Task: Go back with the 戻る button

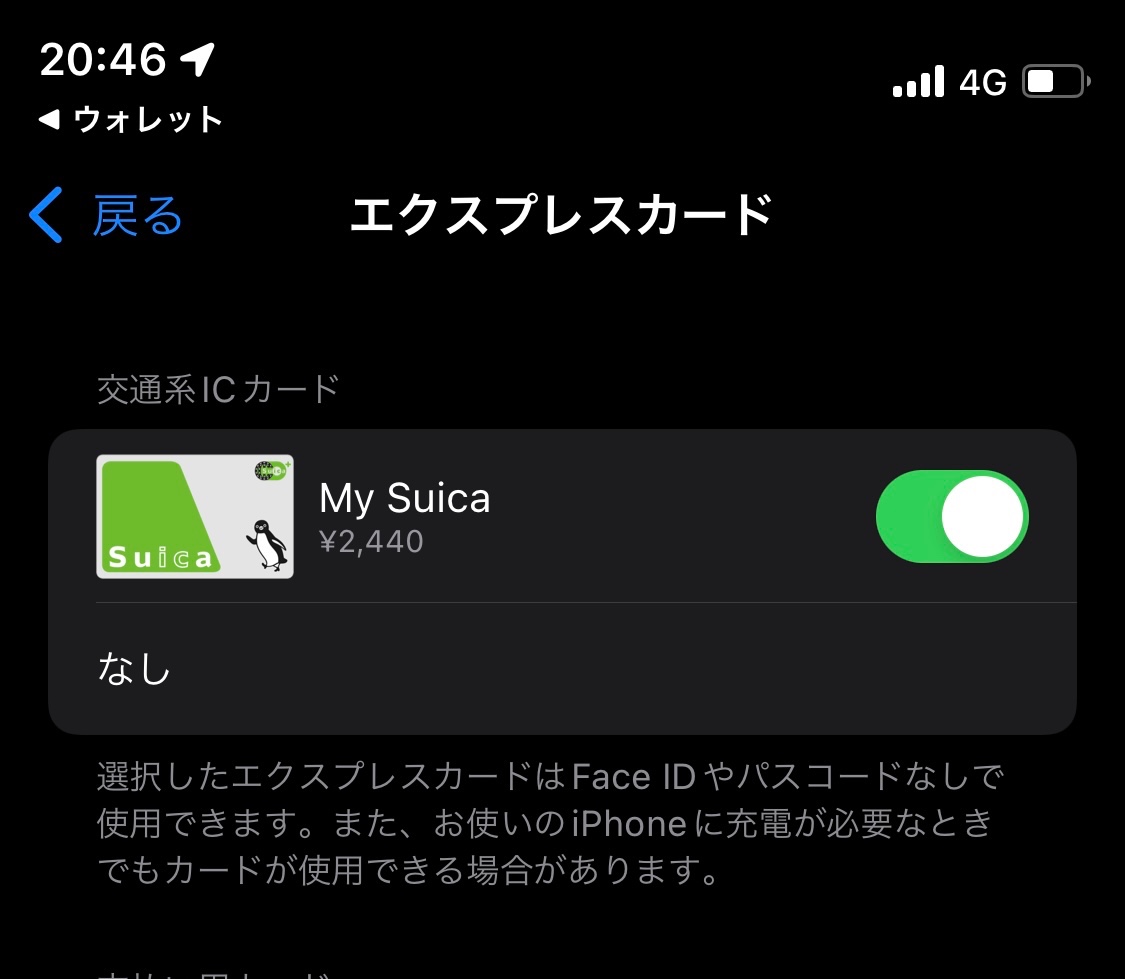Action: (107, 216)
